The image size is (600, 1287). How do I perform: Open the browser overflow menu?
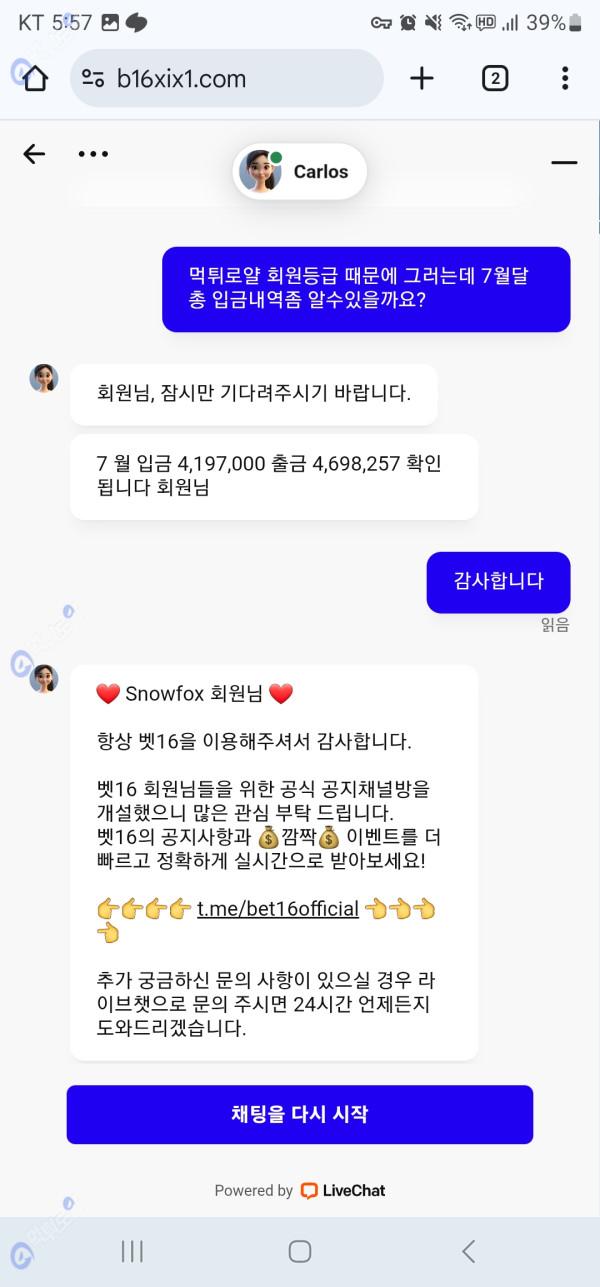(565, 78)
